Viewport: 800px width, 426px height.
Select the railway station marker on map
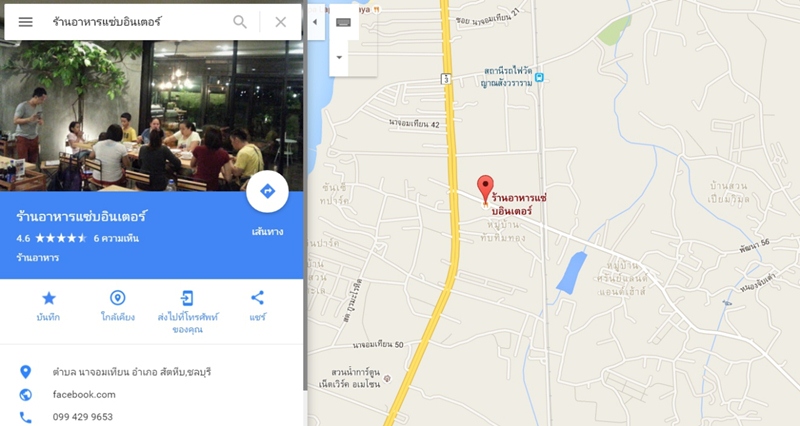click(x=540, y=78)
